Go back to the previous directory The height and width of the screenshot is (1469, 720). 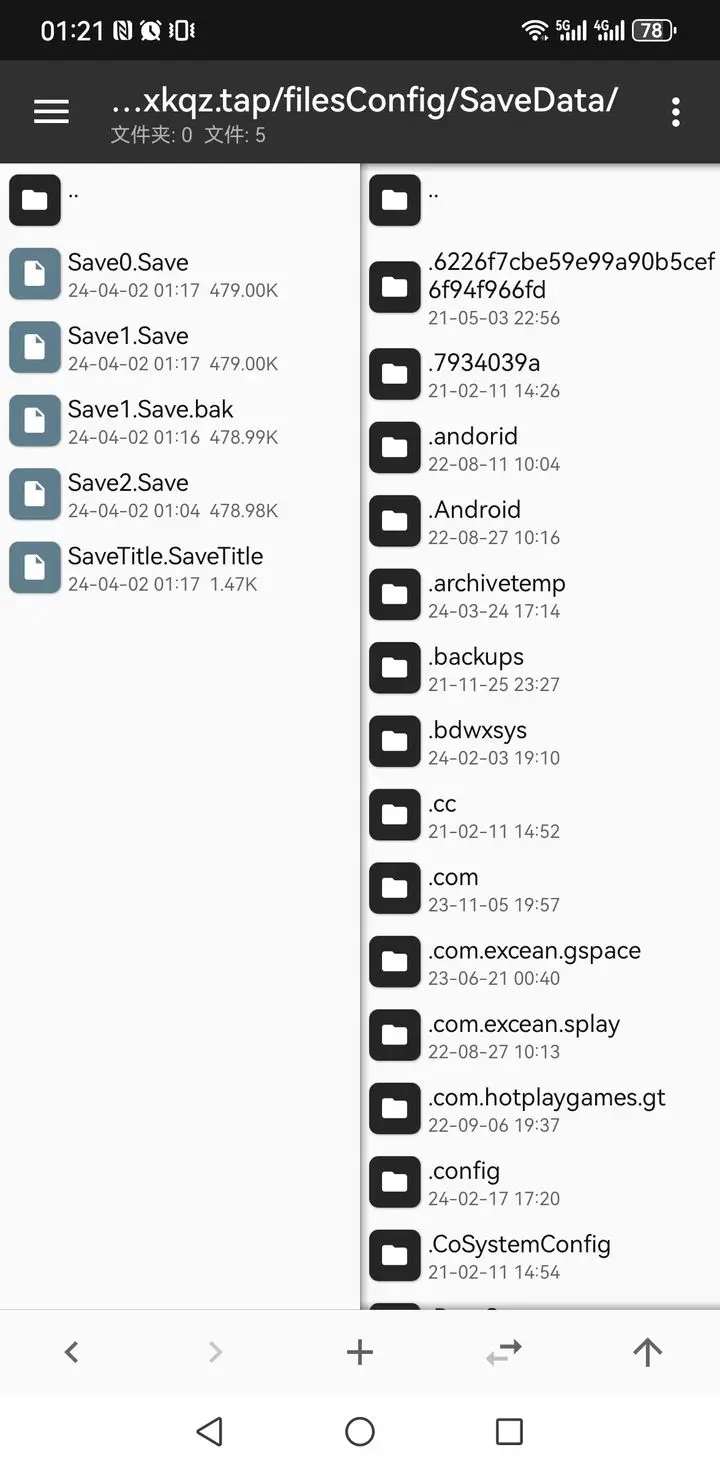pyautogui.click(x=71, y=1352)
